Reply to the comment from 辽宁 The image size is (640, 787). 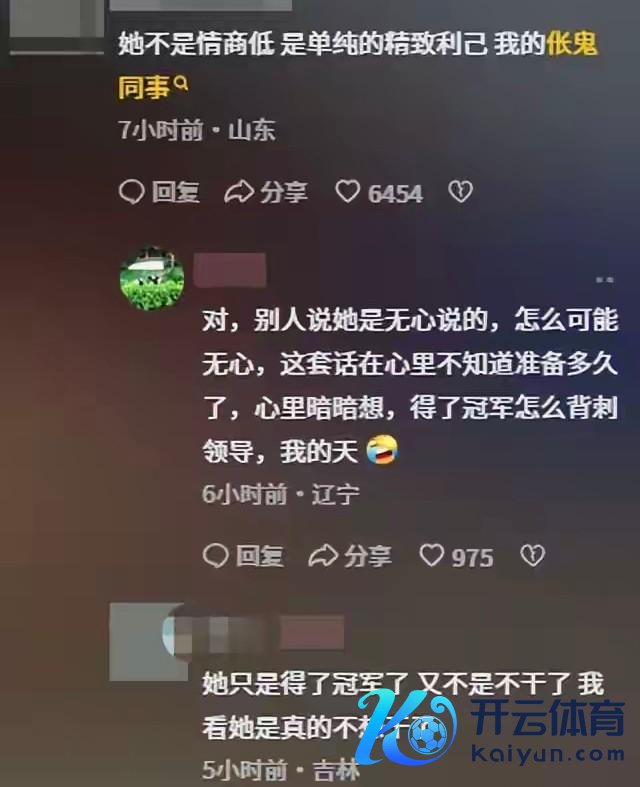pos(243,555)
